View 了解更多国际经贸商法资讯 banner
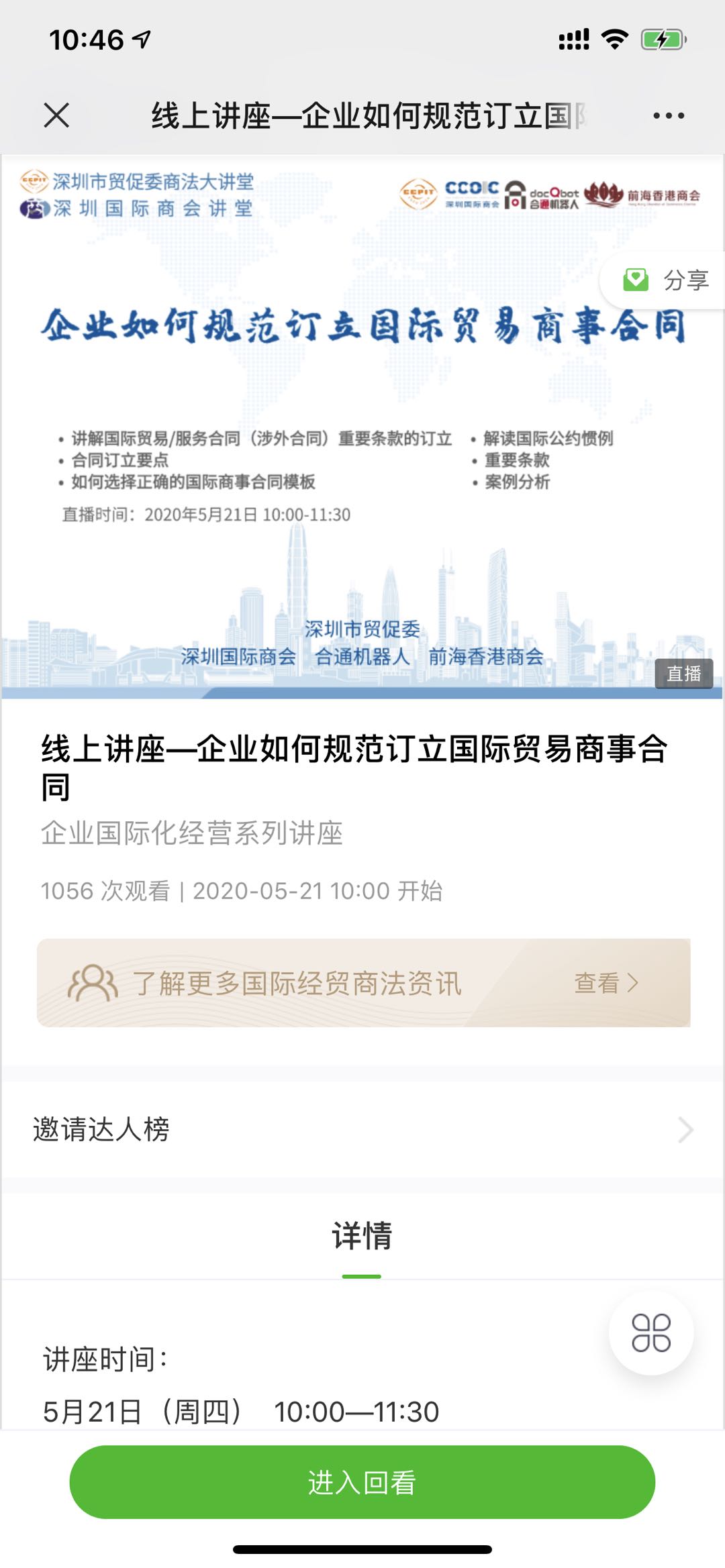 click(x=363, y=983)
